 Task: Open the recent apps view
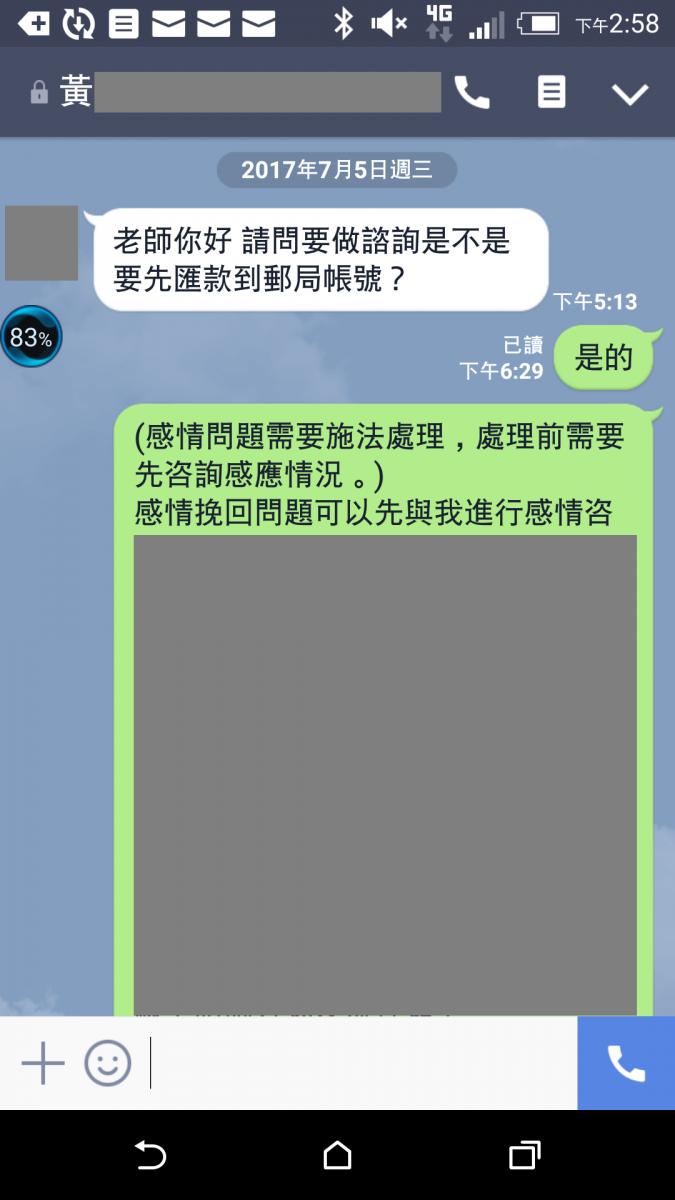pos(524,1156)
